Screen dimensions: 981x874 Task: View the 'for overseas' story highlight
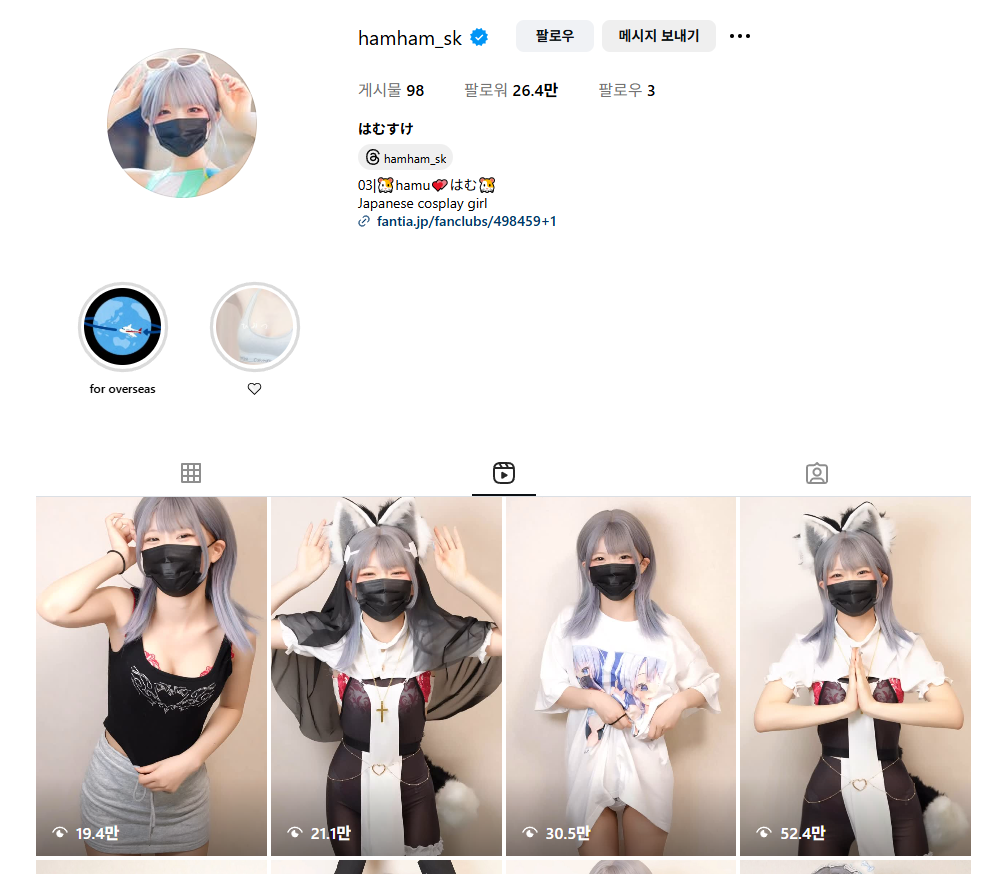click(x=123, y=328)
